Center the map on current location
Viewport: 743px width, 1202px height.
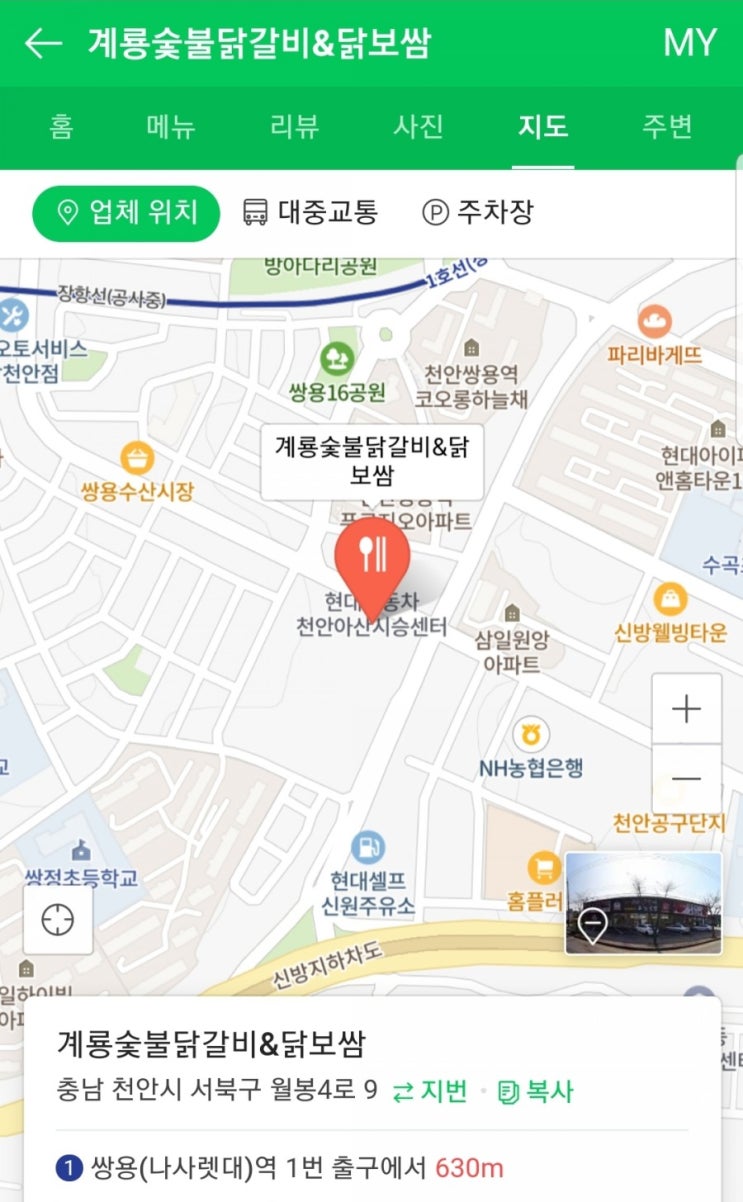tap(58, 919)
